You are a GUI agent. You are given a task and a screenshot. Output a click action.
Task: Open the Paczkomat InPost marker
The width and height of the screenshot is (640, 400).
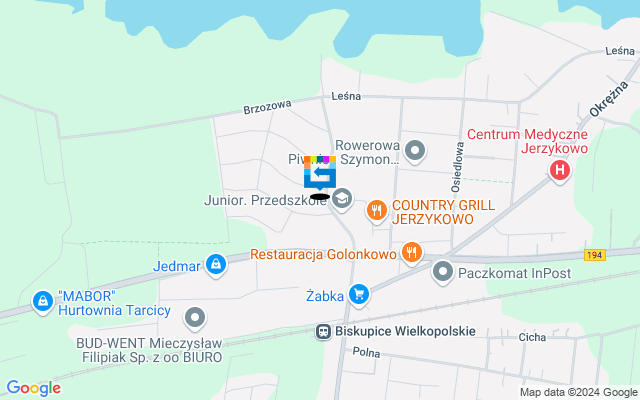click(x=443, y=271)
